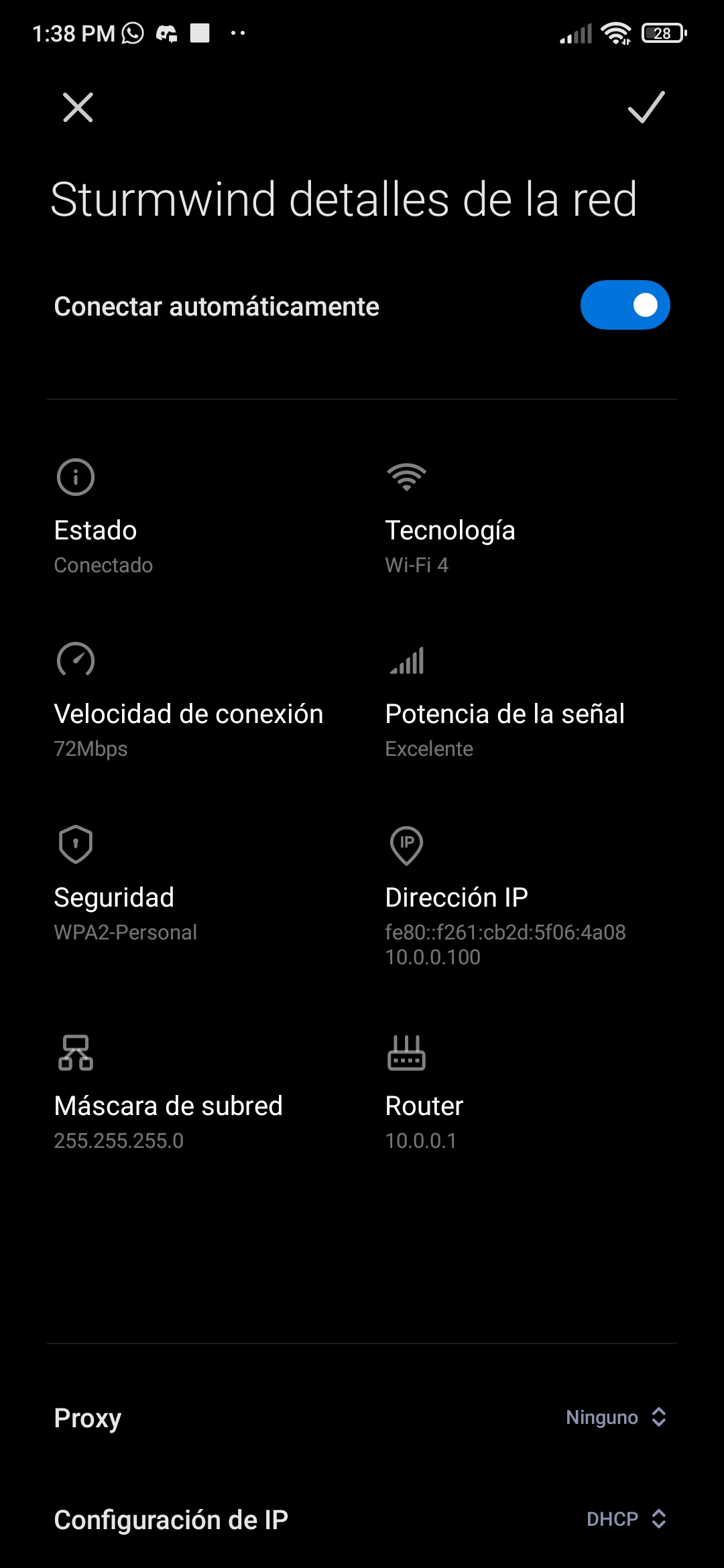Tap the Router device icon
This screenshot has height=1568, width=724.
coord(406,1053)
